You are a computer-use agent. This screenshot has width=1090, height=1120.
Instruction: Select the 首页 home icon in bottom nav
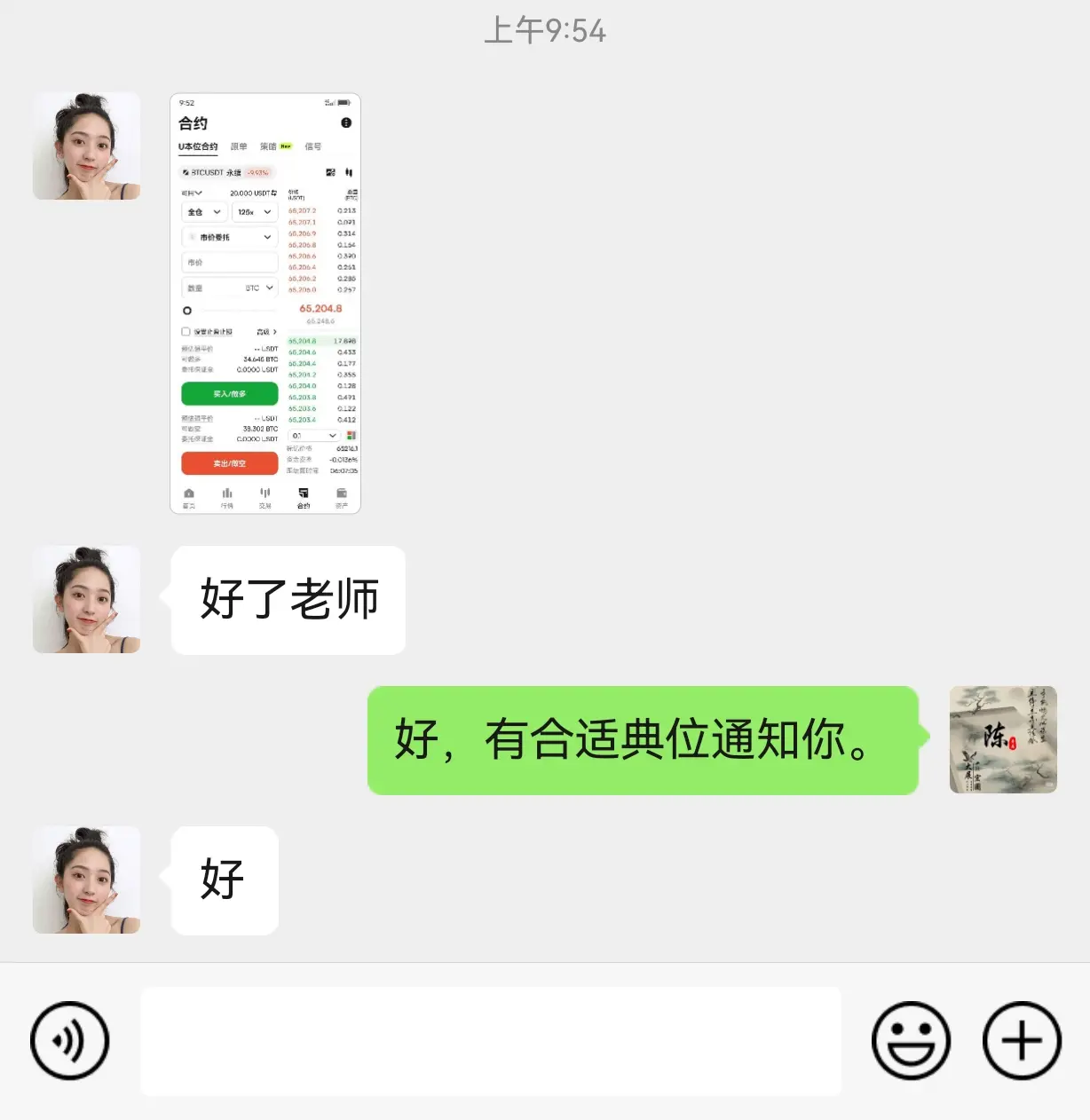tap(188, 495)
